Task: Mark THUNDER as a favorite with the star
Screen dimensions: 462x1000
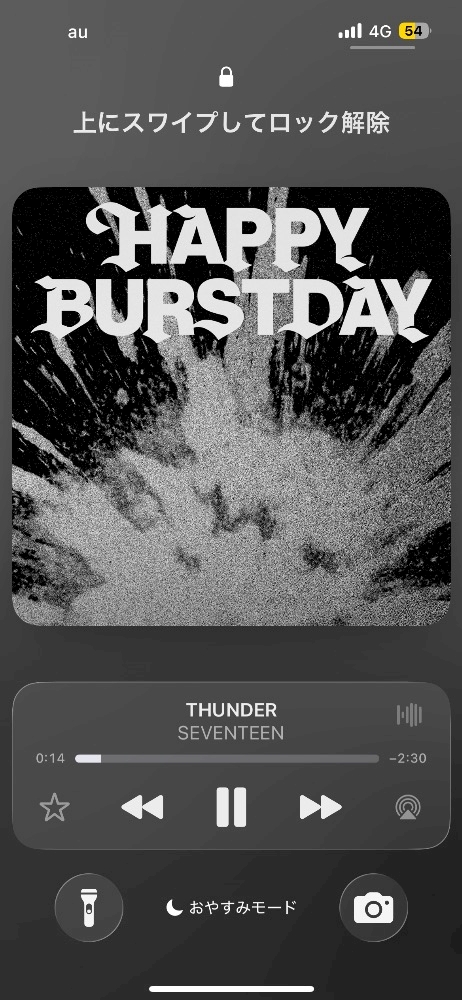Action: [x=55, y=807]
